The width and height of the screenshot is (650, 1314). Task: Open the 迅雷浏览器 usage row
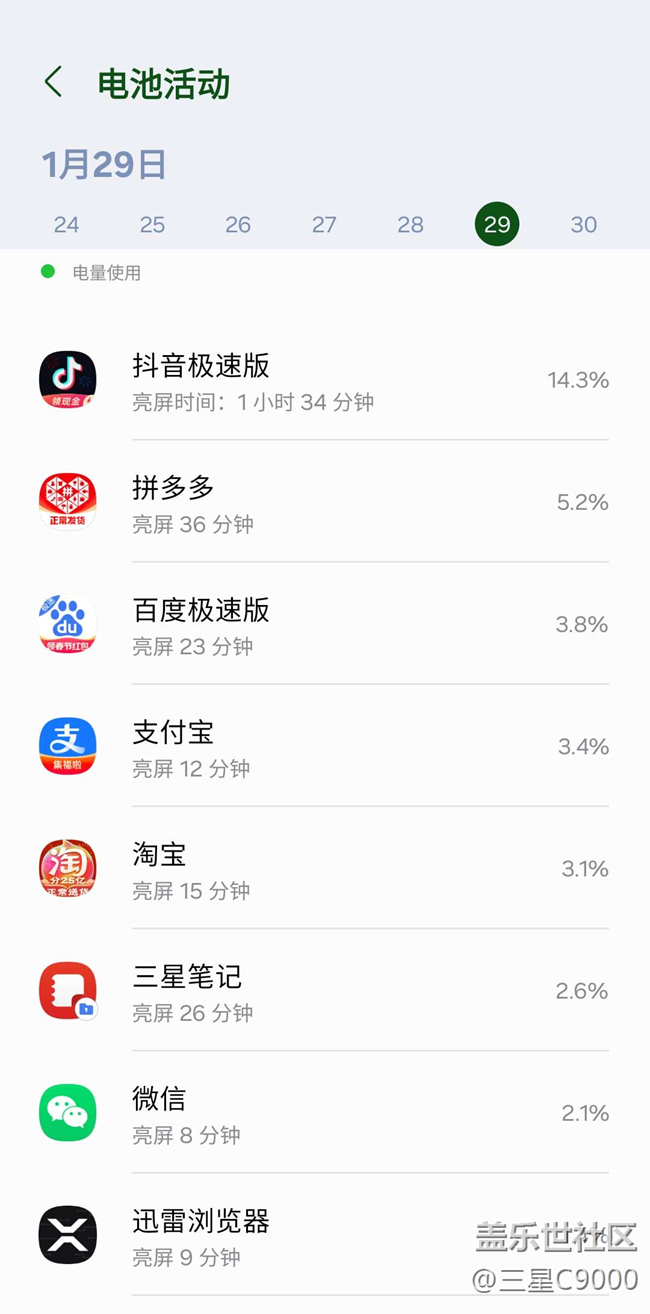tap(300, 1235)
